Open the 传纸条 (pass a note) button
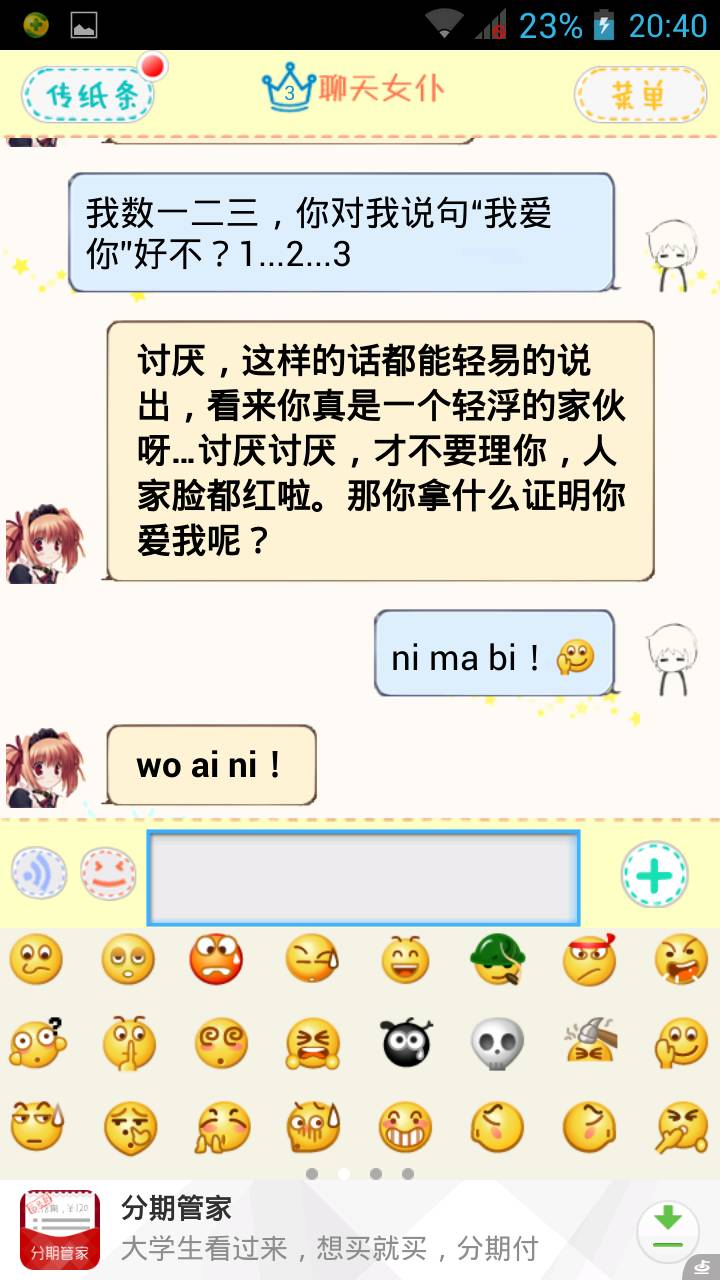Screen dimensions: 720x1280 pyautogui.click(x=88, y=95)
